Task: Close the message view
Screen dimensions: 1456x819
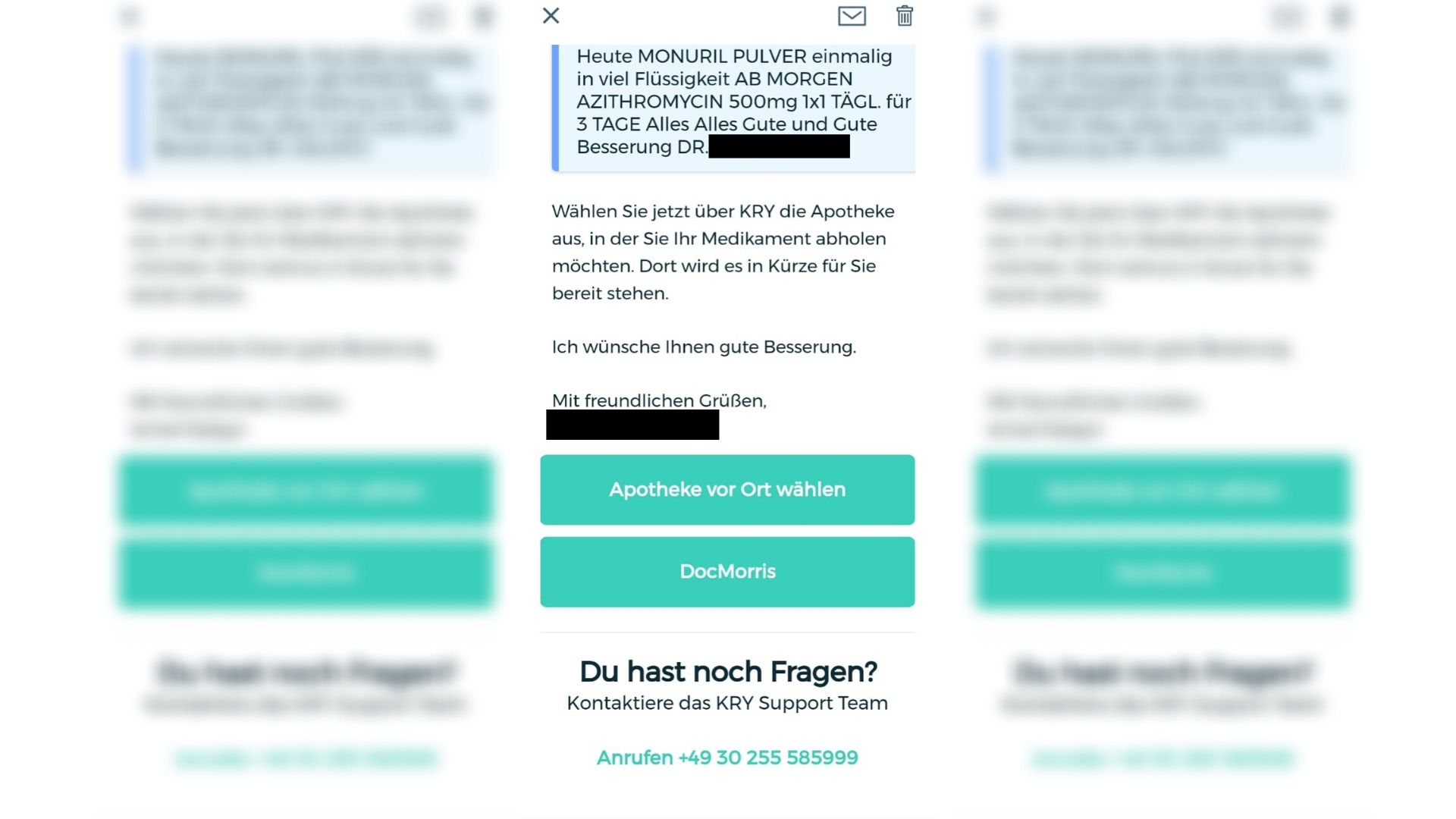Action: (x=551, y=16)
